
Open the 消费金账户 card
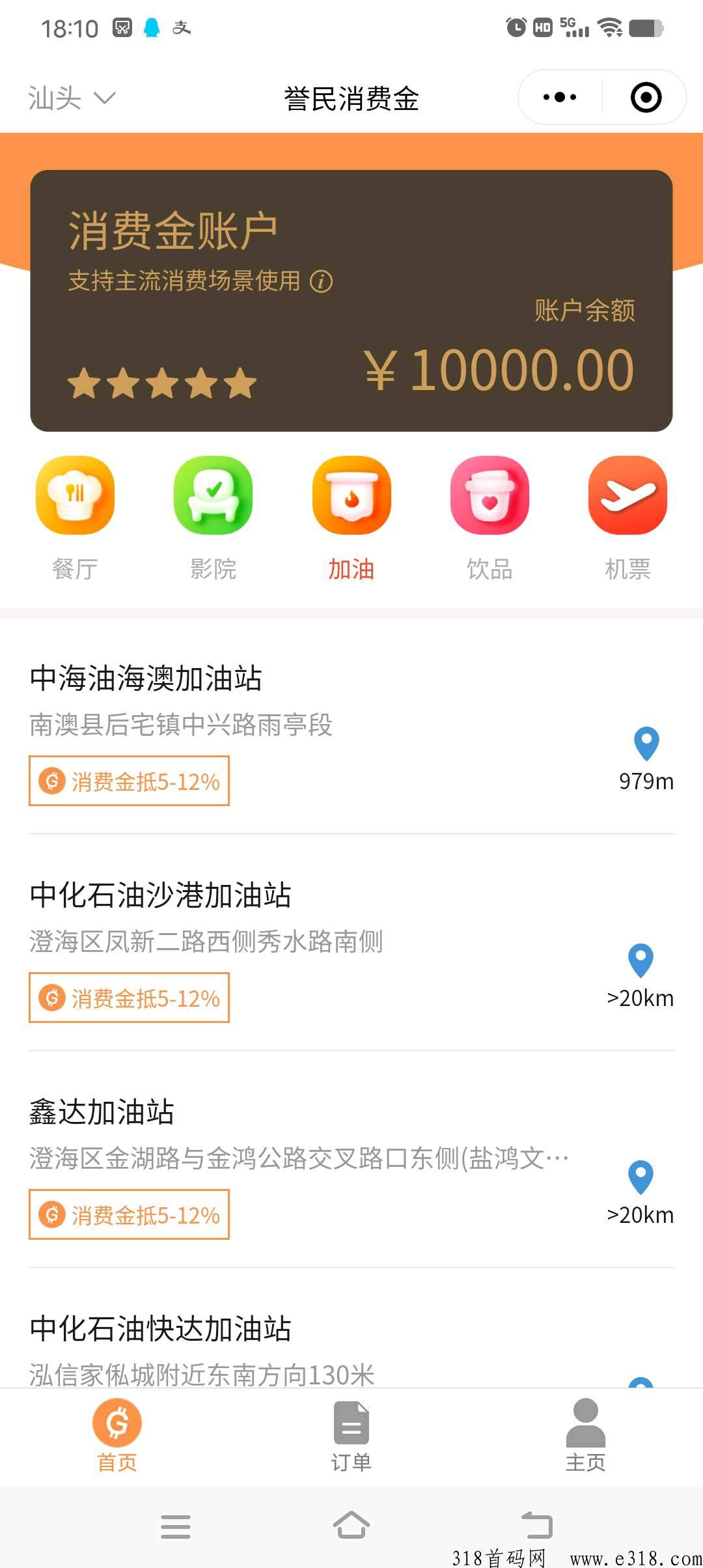tap(351, 301)
